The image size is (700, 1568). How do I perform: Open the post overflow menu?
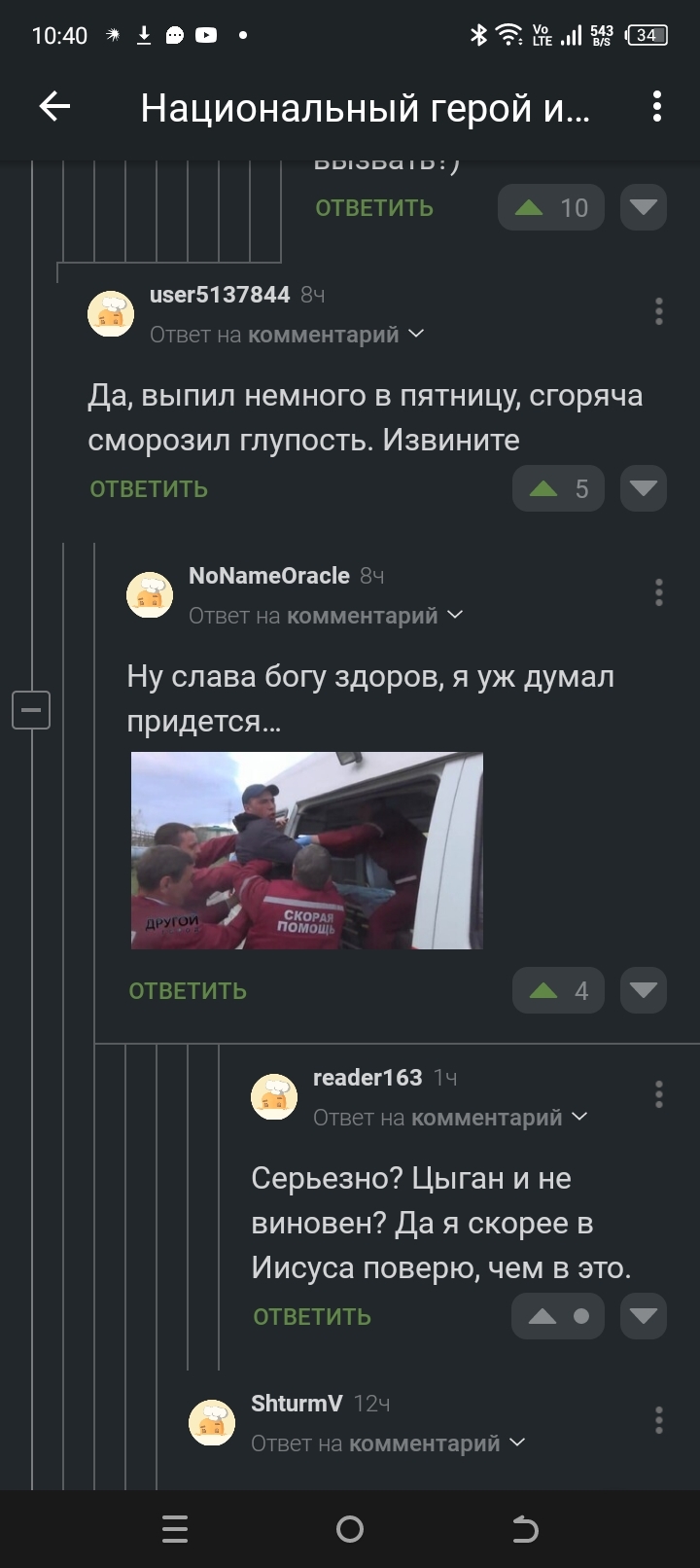(x=657, y=107)
